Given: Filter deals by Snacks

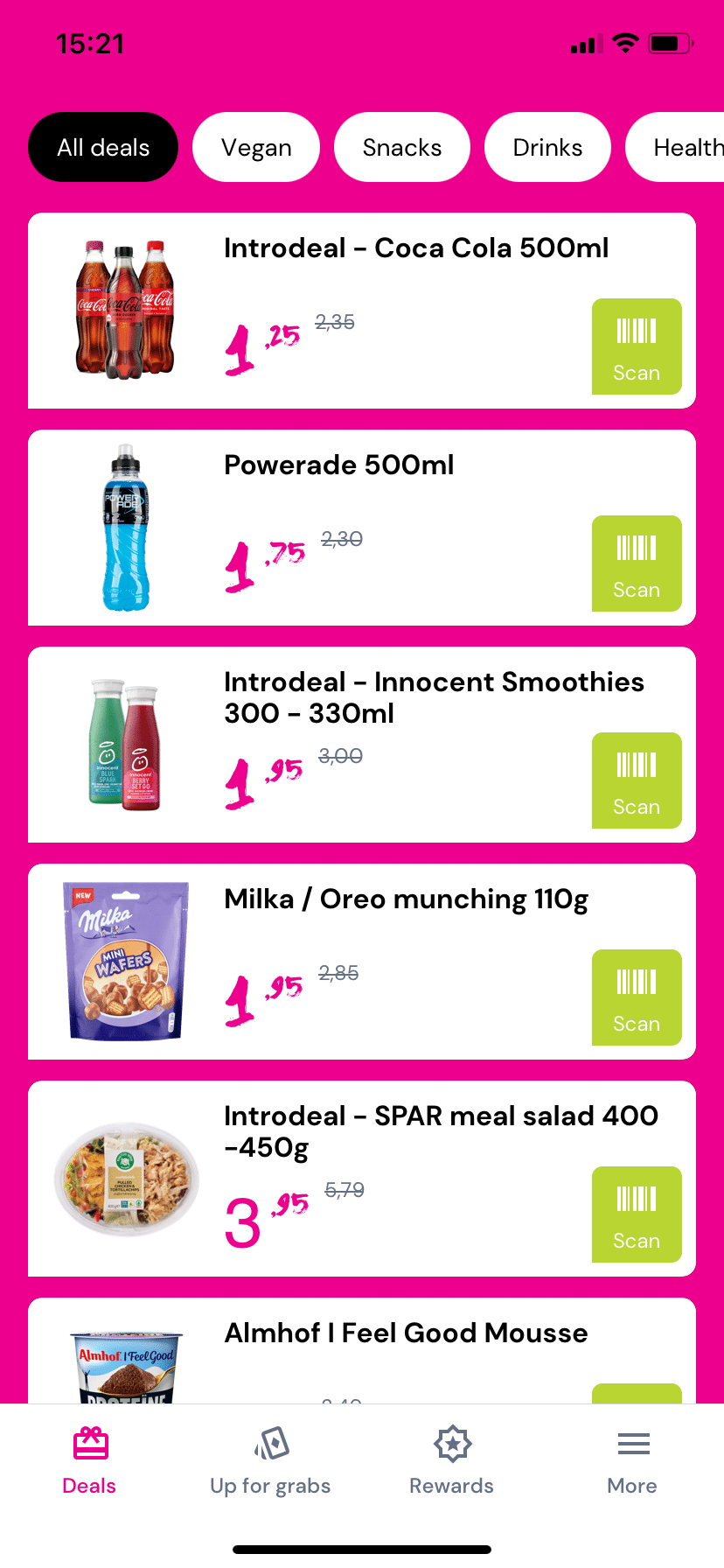Looking at the screenshot, I should click(402, 147).
